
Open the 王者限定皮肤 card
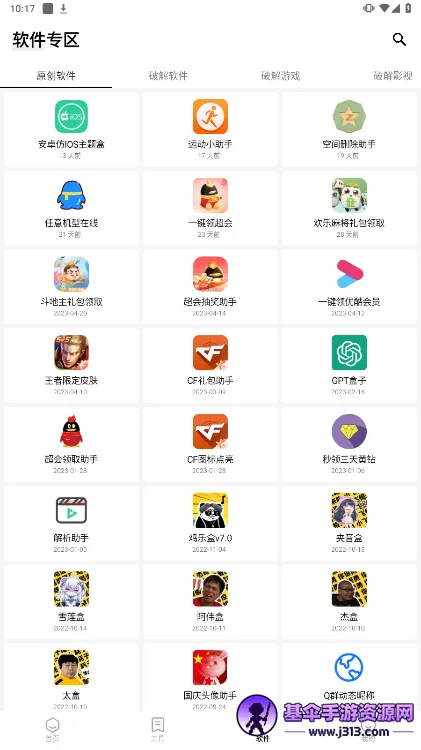coord(71,365)
